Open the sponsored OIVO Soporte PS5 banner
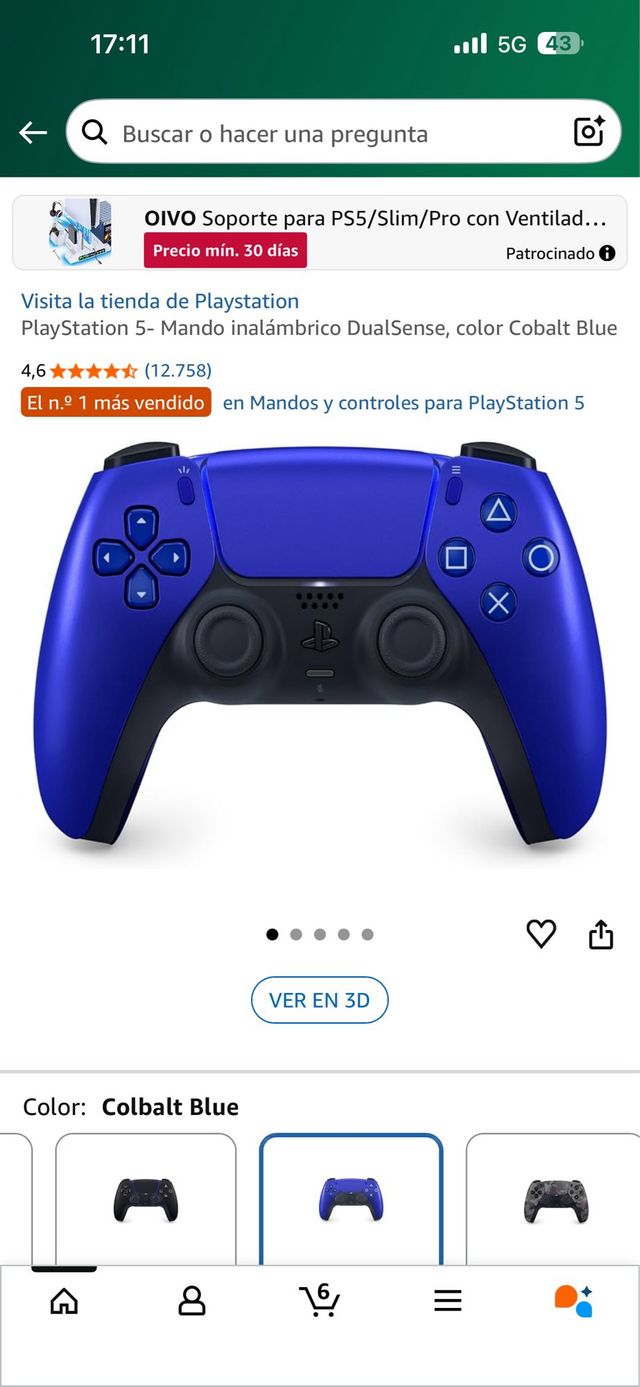 coord(320,233)
